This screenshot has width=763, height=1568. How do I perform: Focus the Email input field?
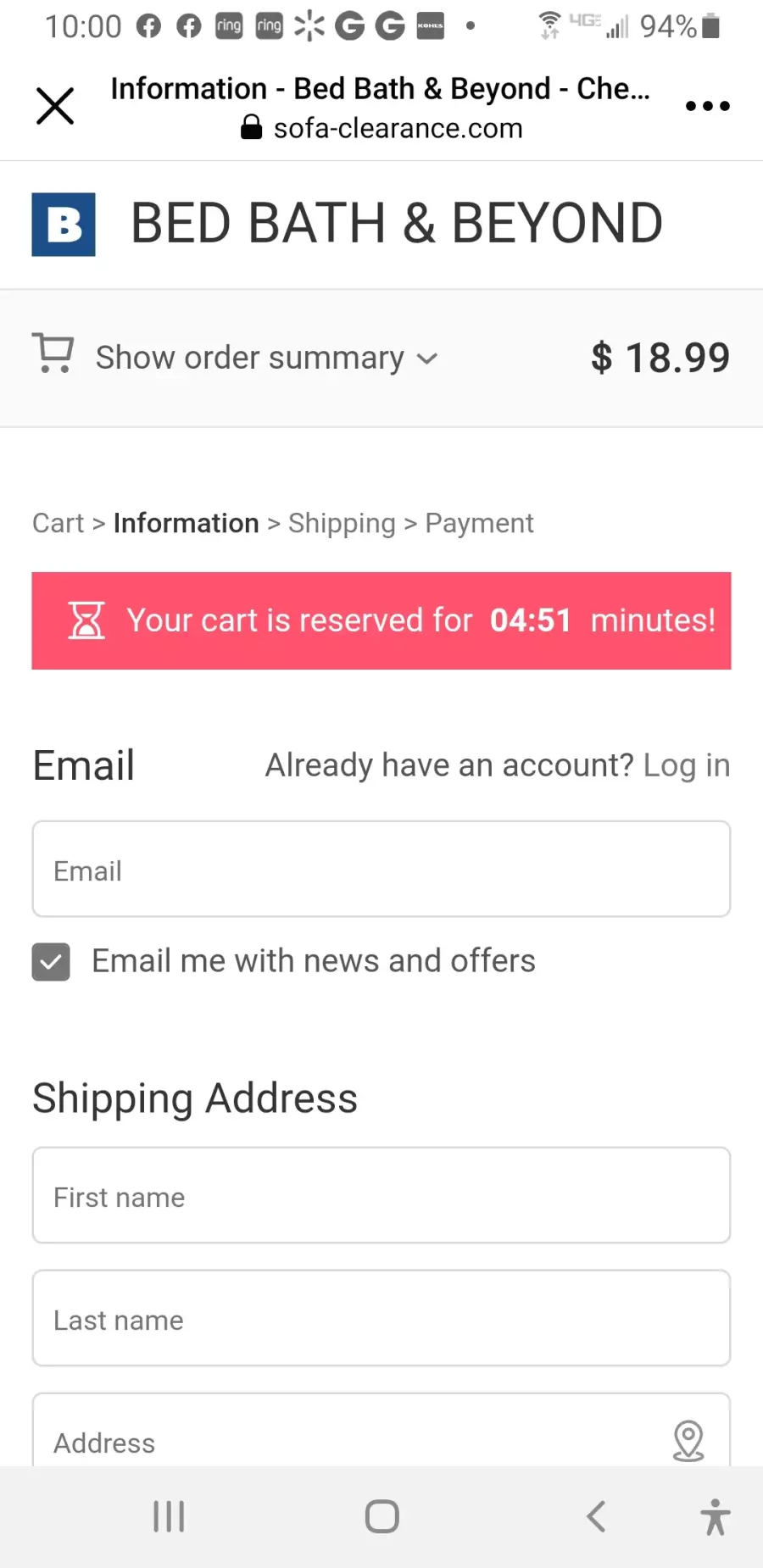(x=381, y=869)
